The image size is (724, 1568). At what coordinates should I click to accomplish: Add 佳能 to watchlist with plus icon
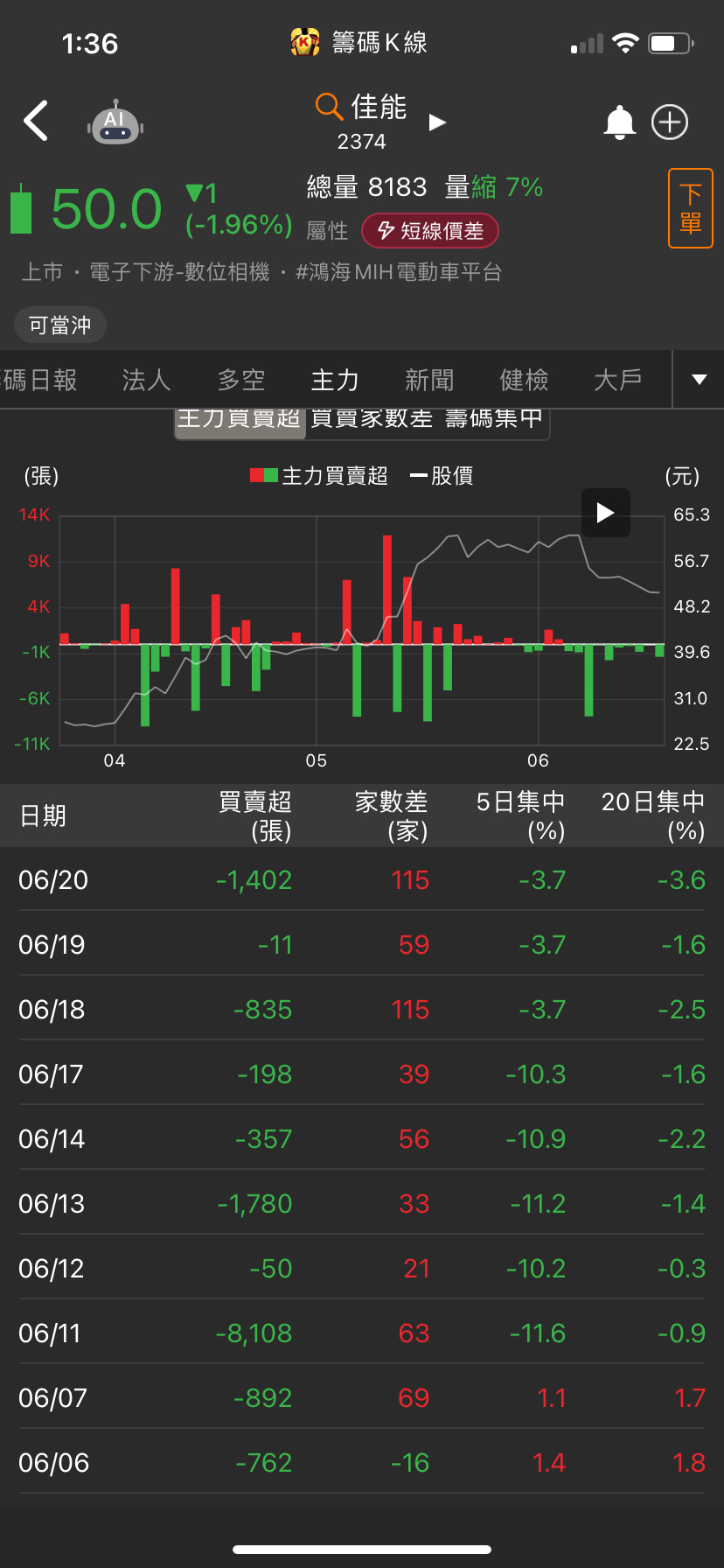click(x=670, y=122)
